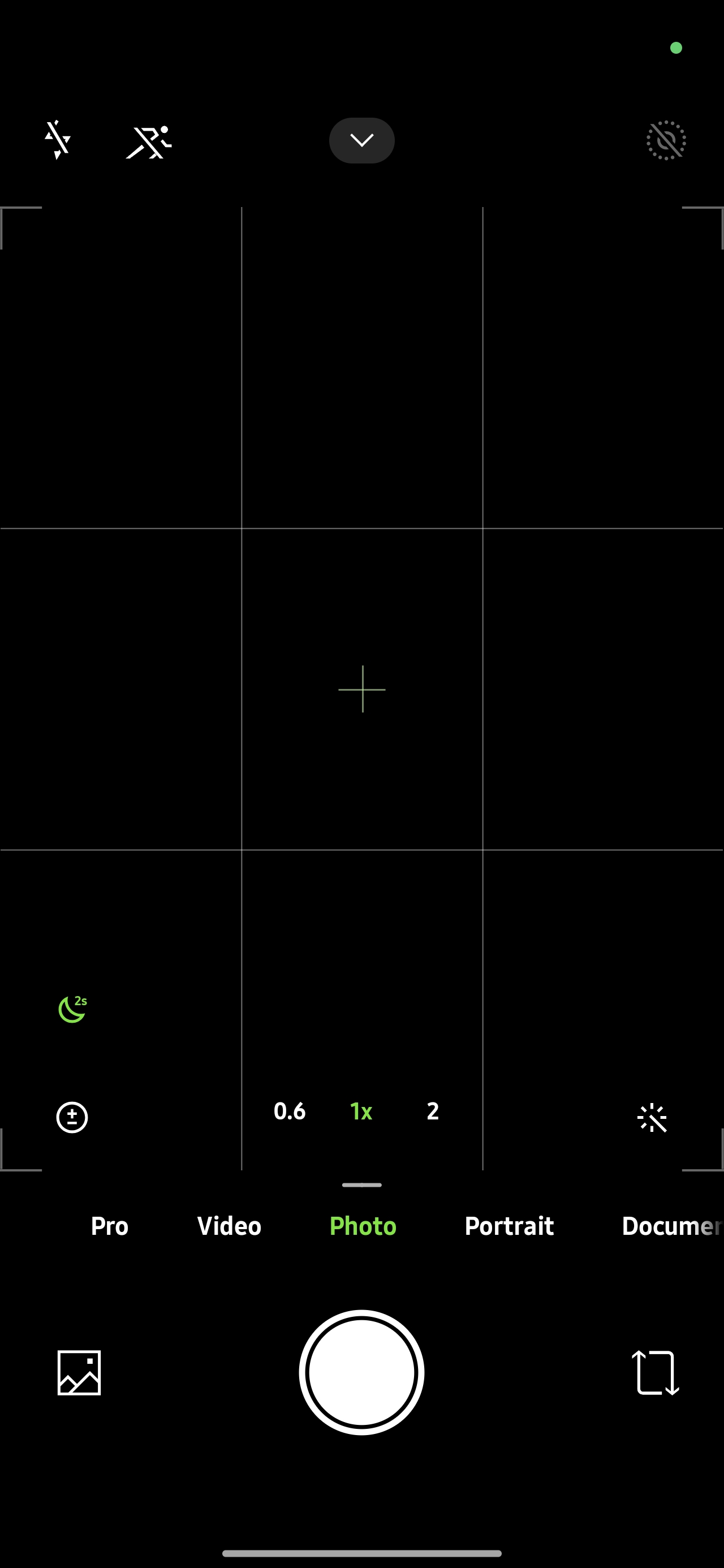The height and width of the screenshot is (1568, 724).
Task: Switch to Pro mode
Action: (x=110, y=1226)
